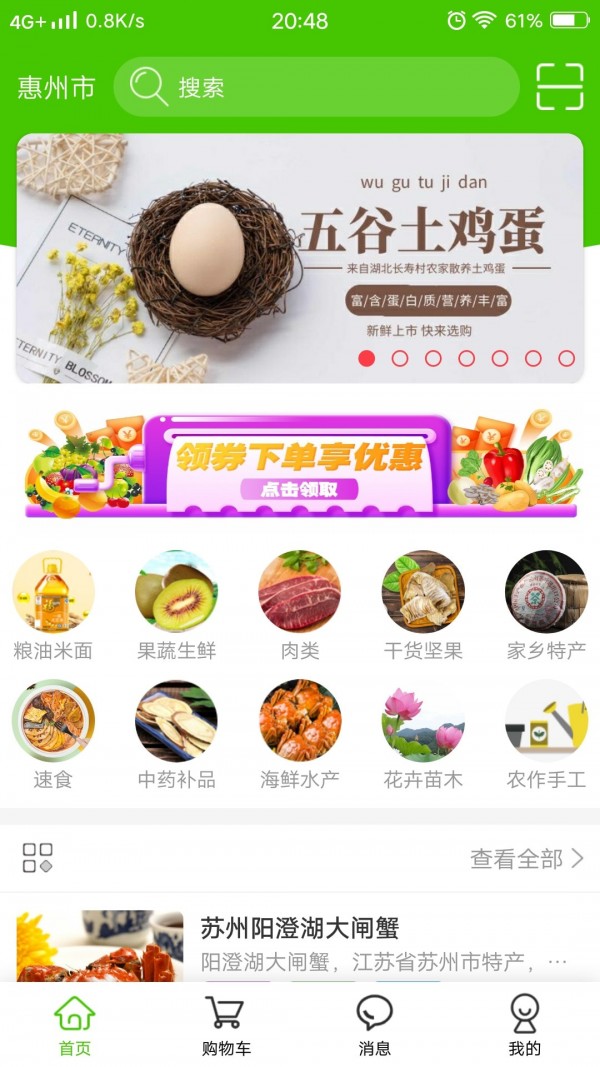Claim coupons via 点击领取 banner
The width and height of the screenshot is (600, 1067).
pyautogui.click(x=299, y=465)
